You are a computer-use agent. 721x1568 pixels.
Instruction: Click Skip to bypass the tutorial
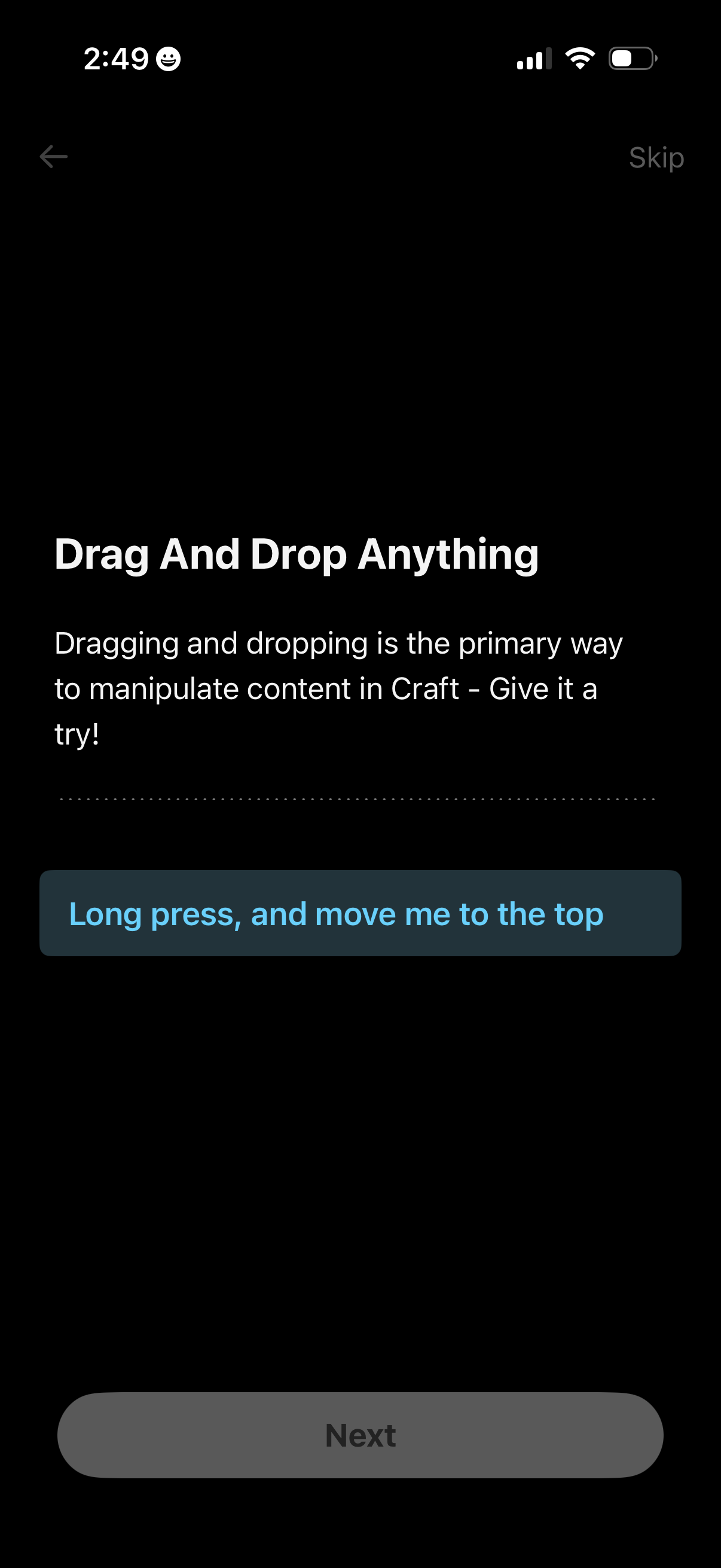pos(655,158)
